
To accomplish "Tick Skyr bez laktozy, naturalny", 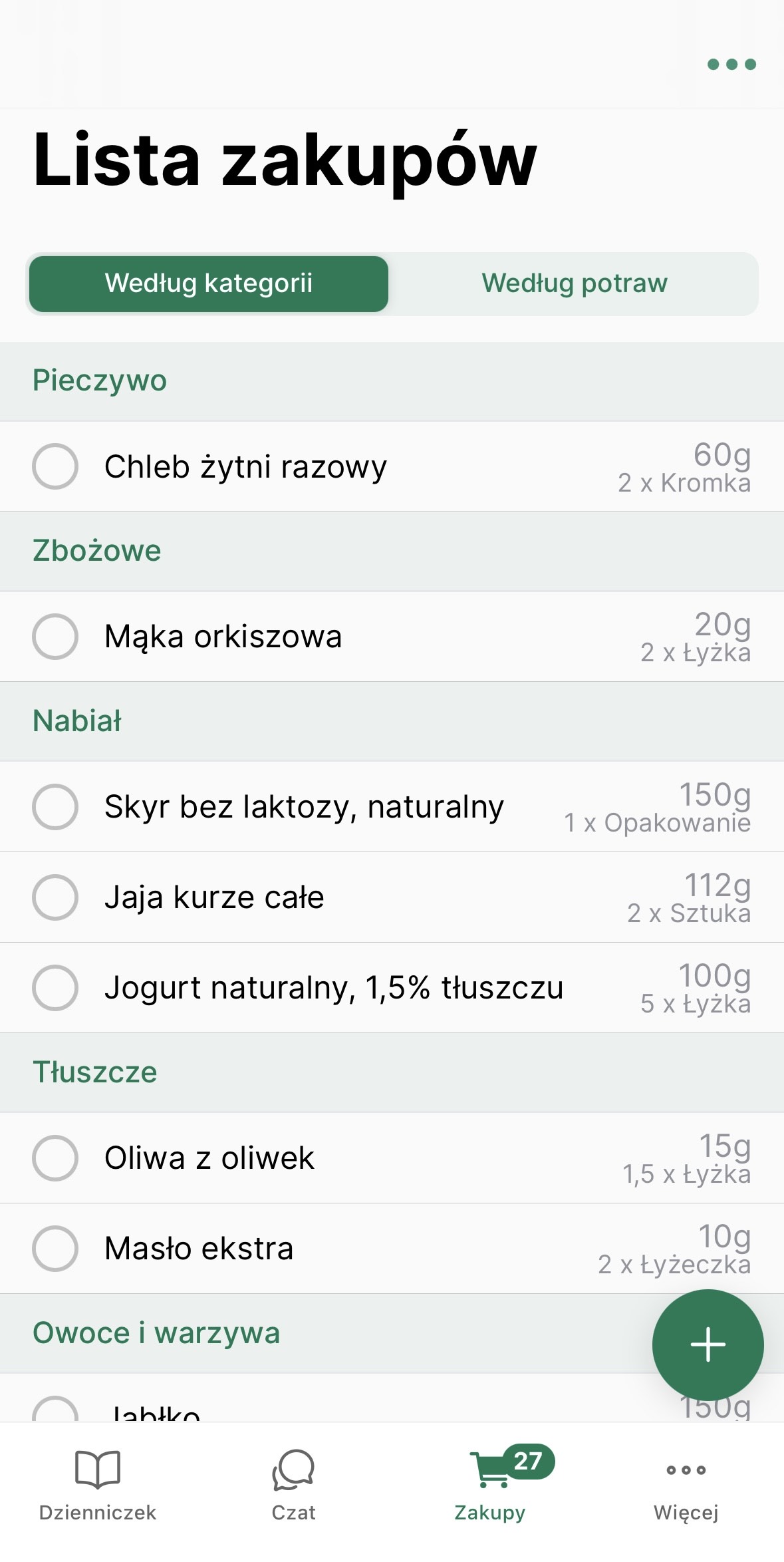I will pyautogui.click(x=55, y=807).
